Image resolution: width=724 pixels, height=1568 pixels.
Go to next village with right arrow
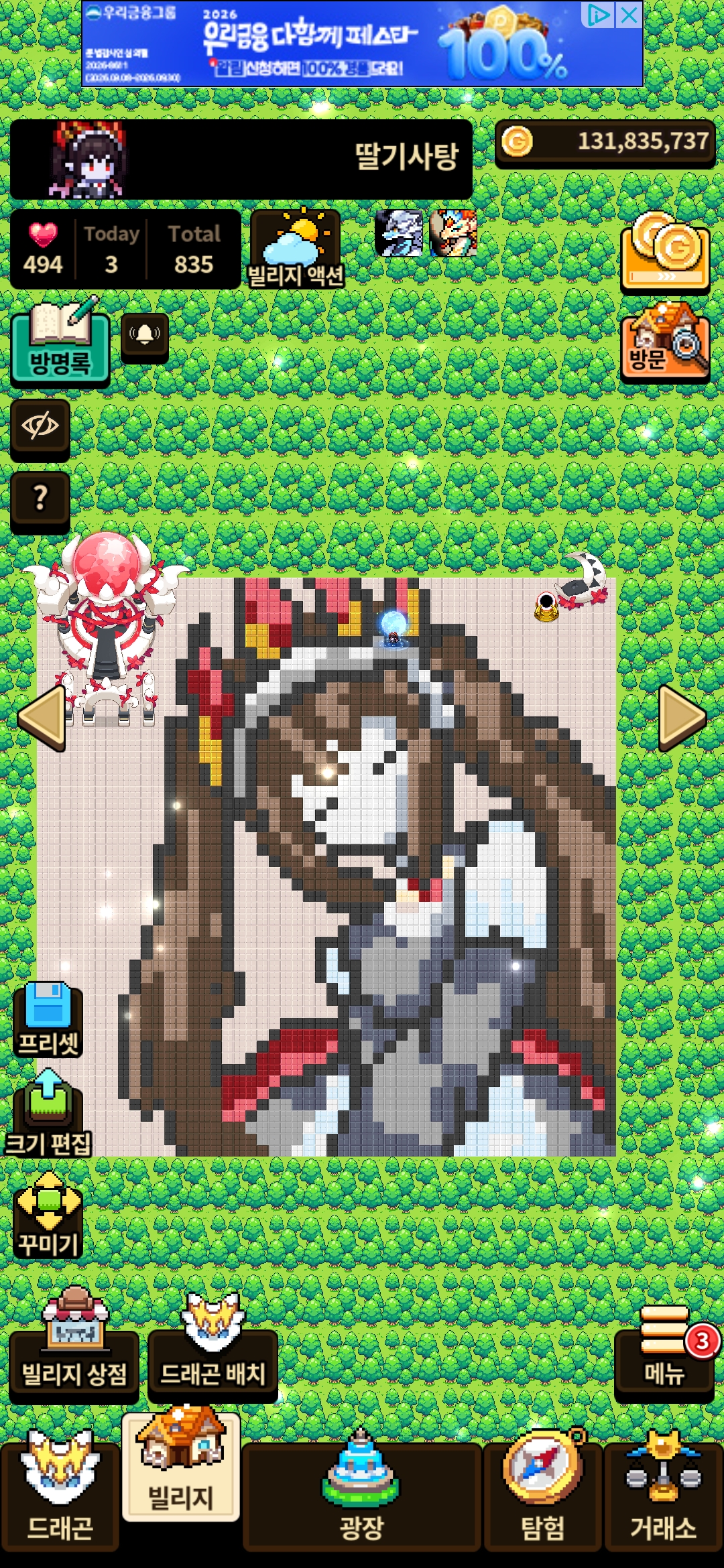tap(682, 717)
